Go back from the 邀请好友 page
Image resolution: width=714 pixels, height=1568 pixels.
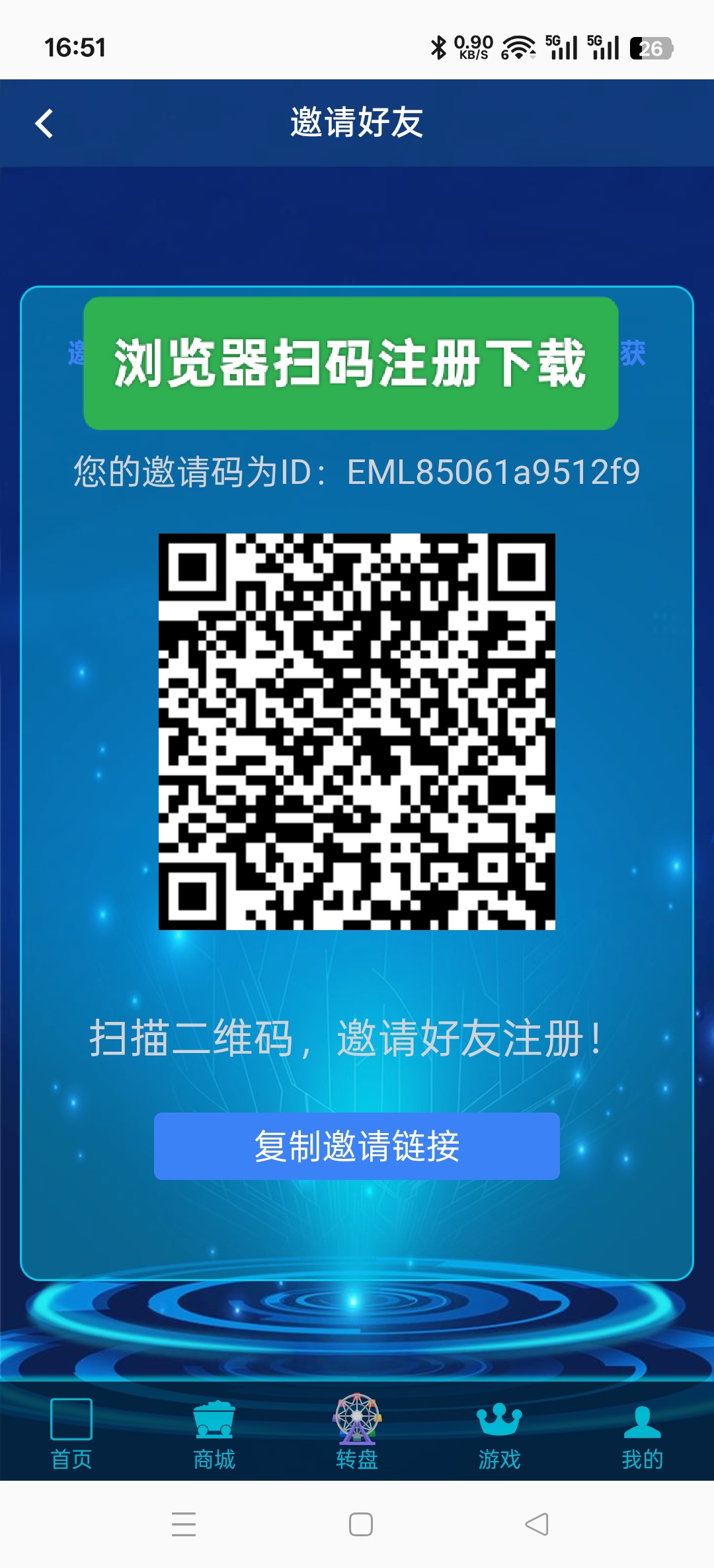44,123
